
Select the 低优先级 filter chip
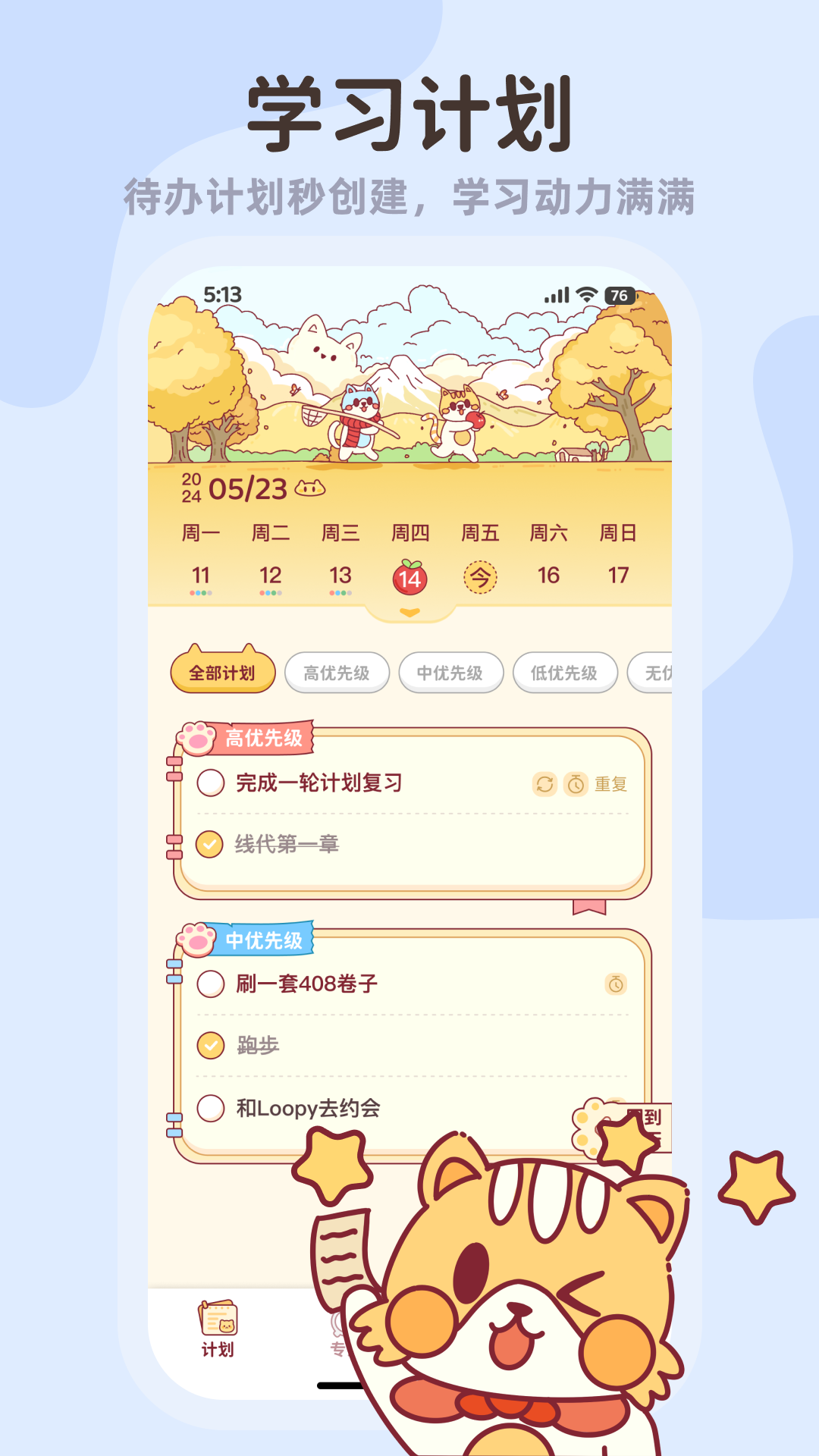click(x=566, y=673)
